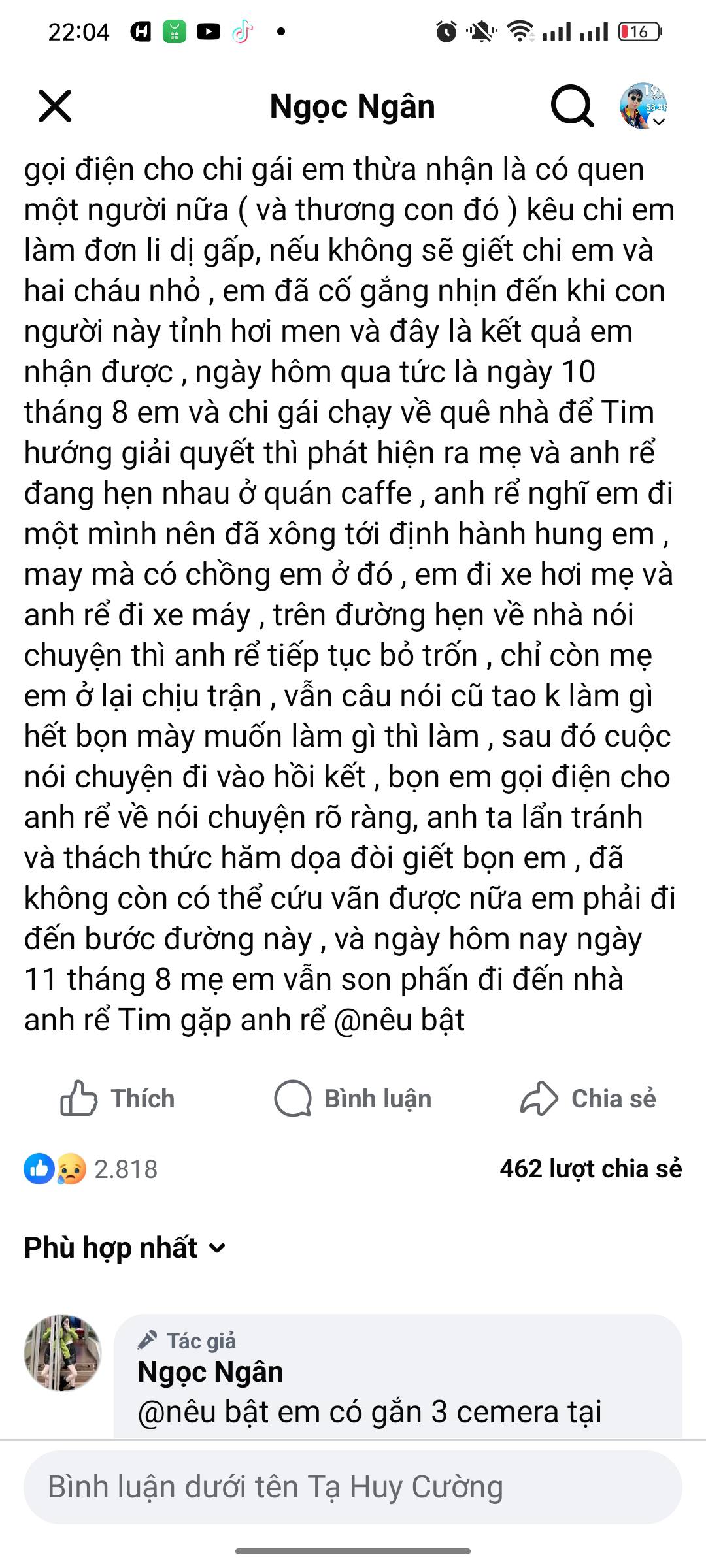
Task: Open the 462 lượt chia sẻ list
Action: (590, 1169)
